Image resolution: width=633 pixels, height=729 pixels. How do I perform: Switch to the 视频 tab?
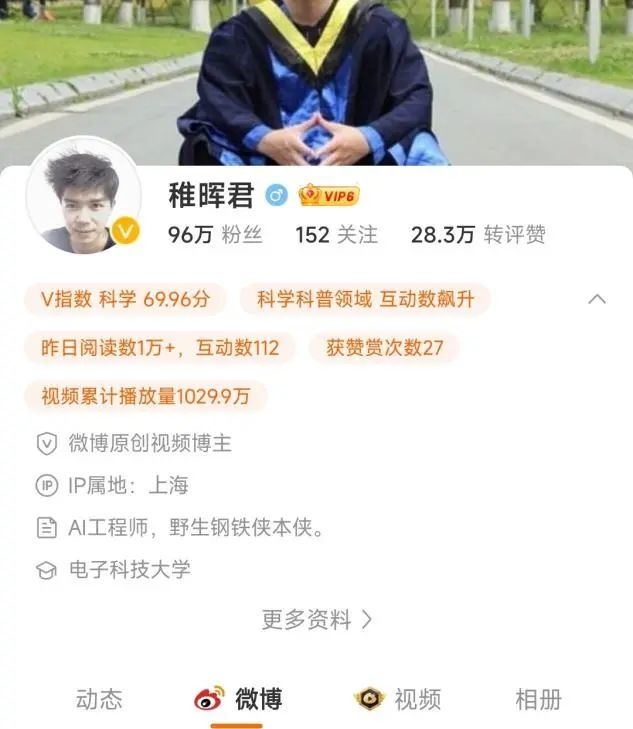coord(398,699)
